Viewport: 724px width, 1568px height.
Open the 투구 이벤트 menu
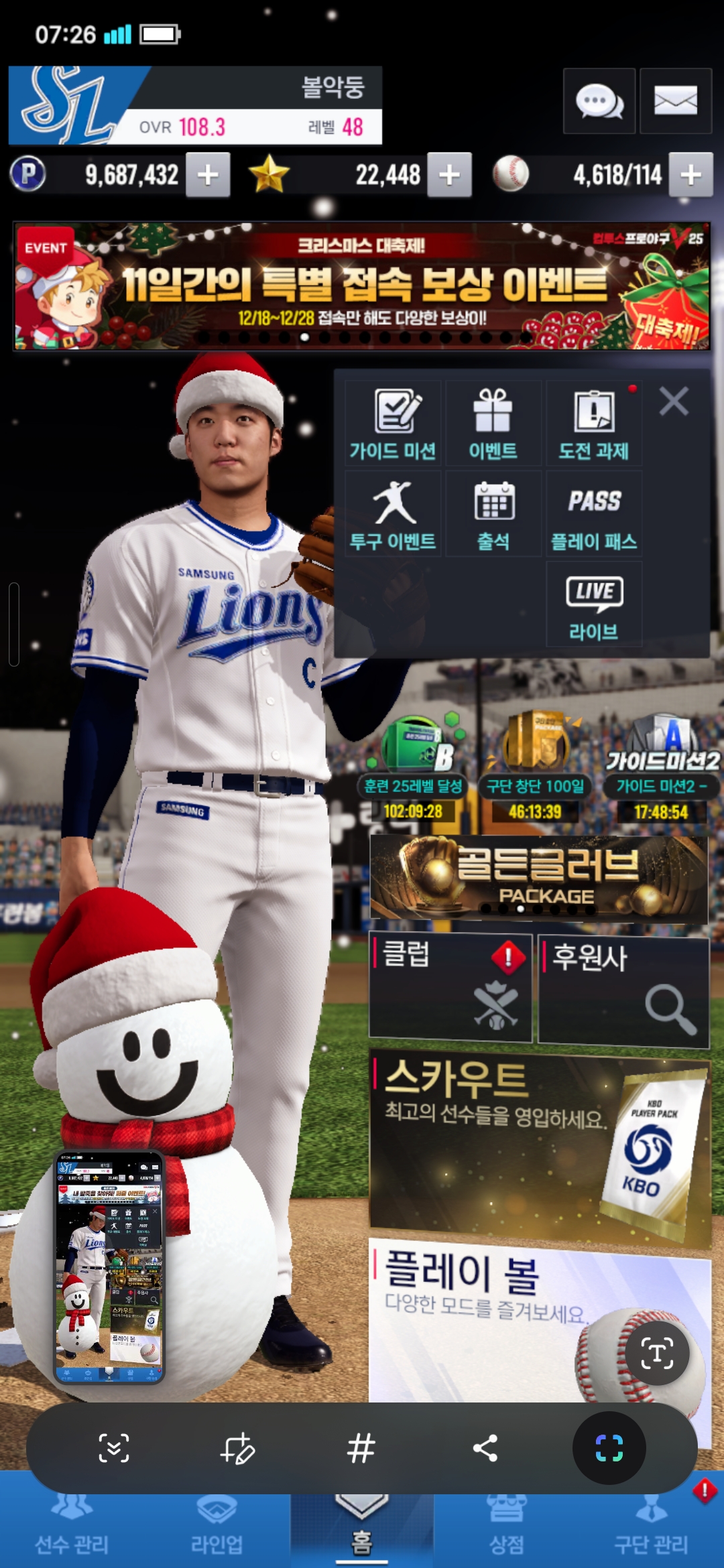tap(393, 514)
